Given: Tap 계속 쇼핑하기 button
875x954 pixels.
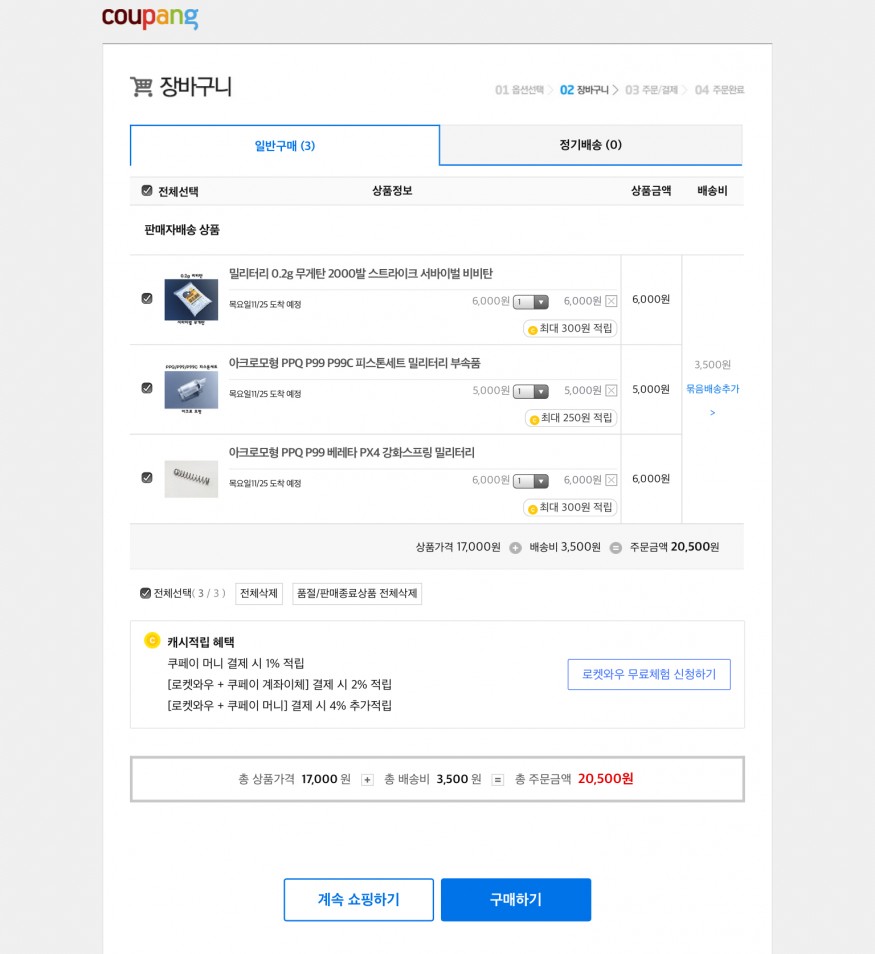Looking at the screenshot, I should 358,900.
